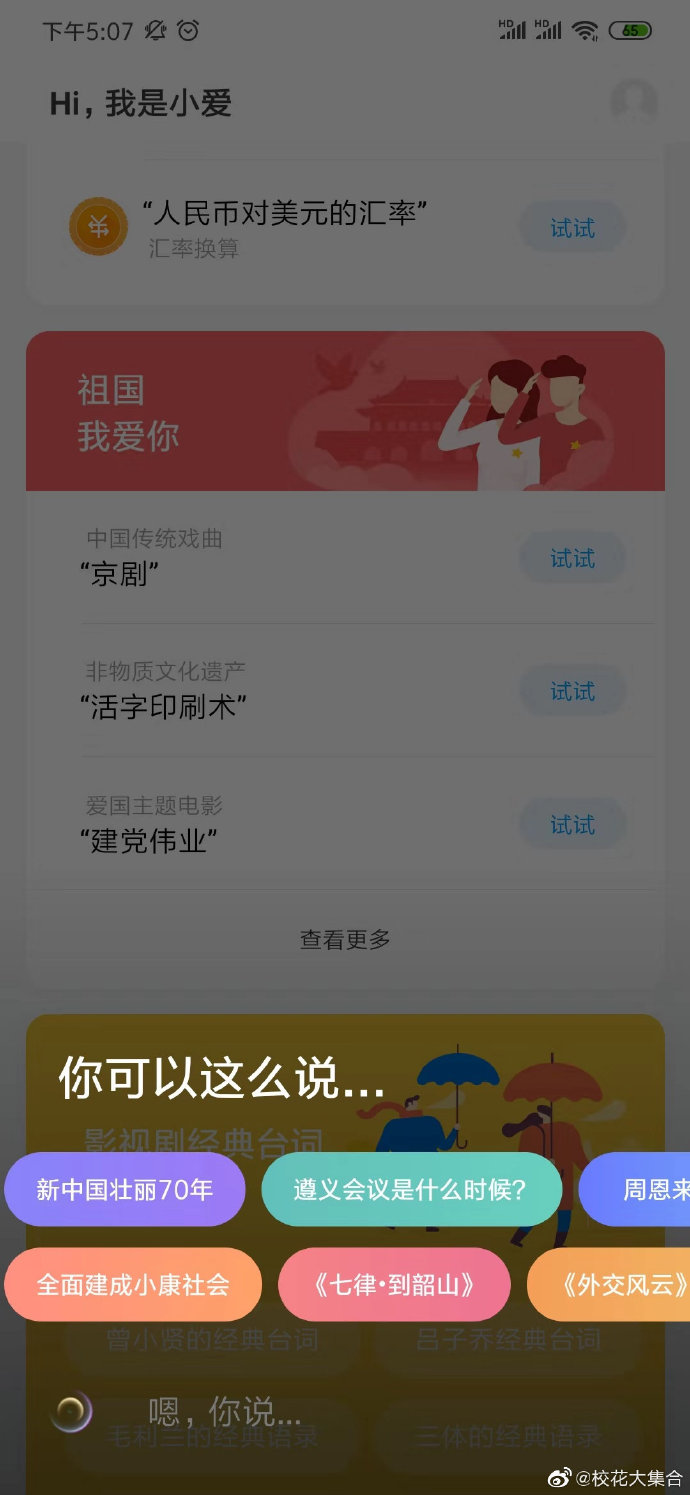Open 查看更多 to see more

click(345, 939)
